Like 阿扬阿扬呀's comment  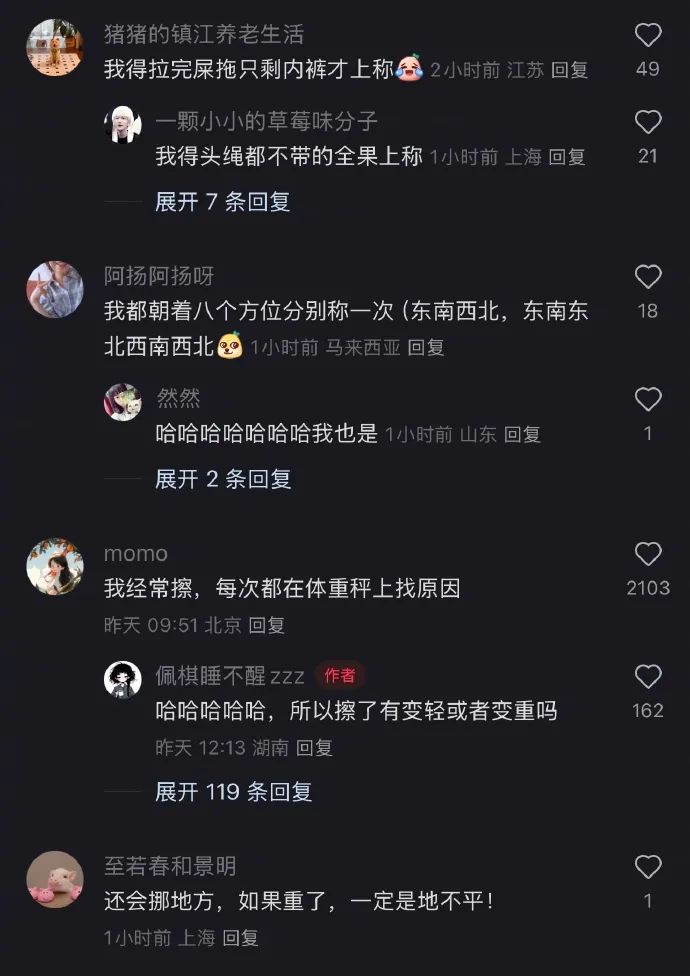[x=648, y=278]
